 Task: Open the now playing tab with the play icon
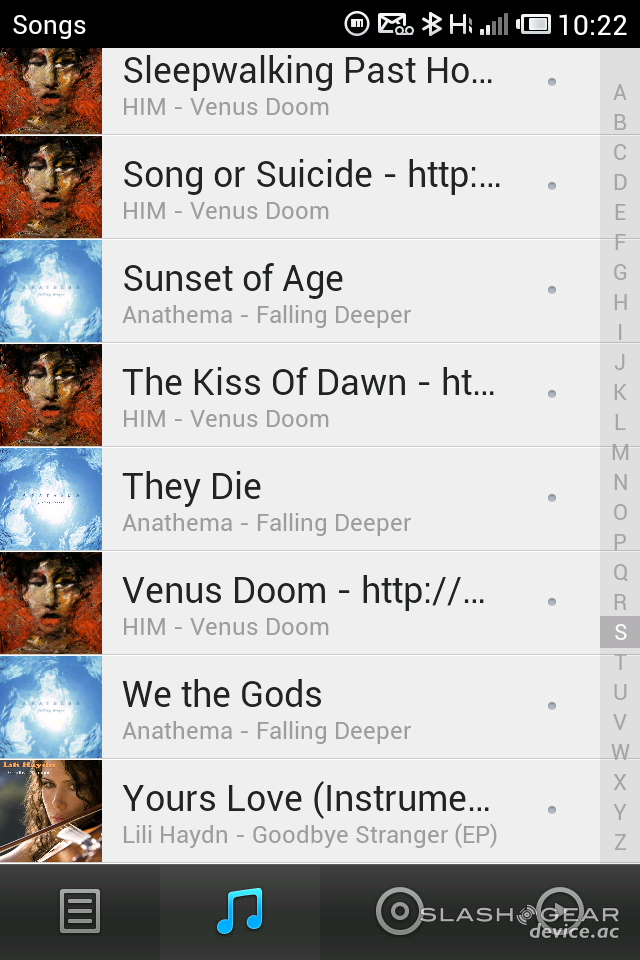click(x=560, y=912)
